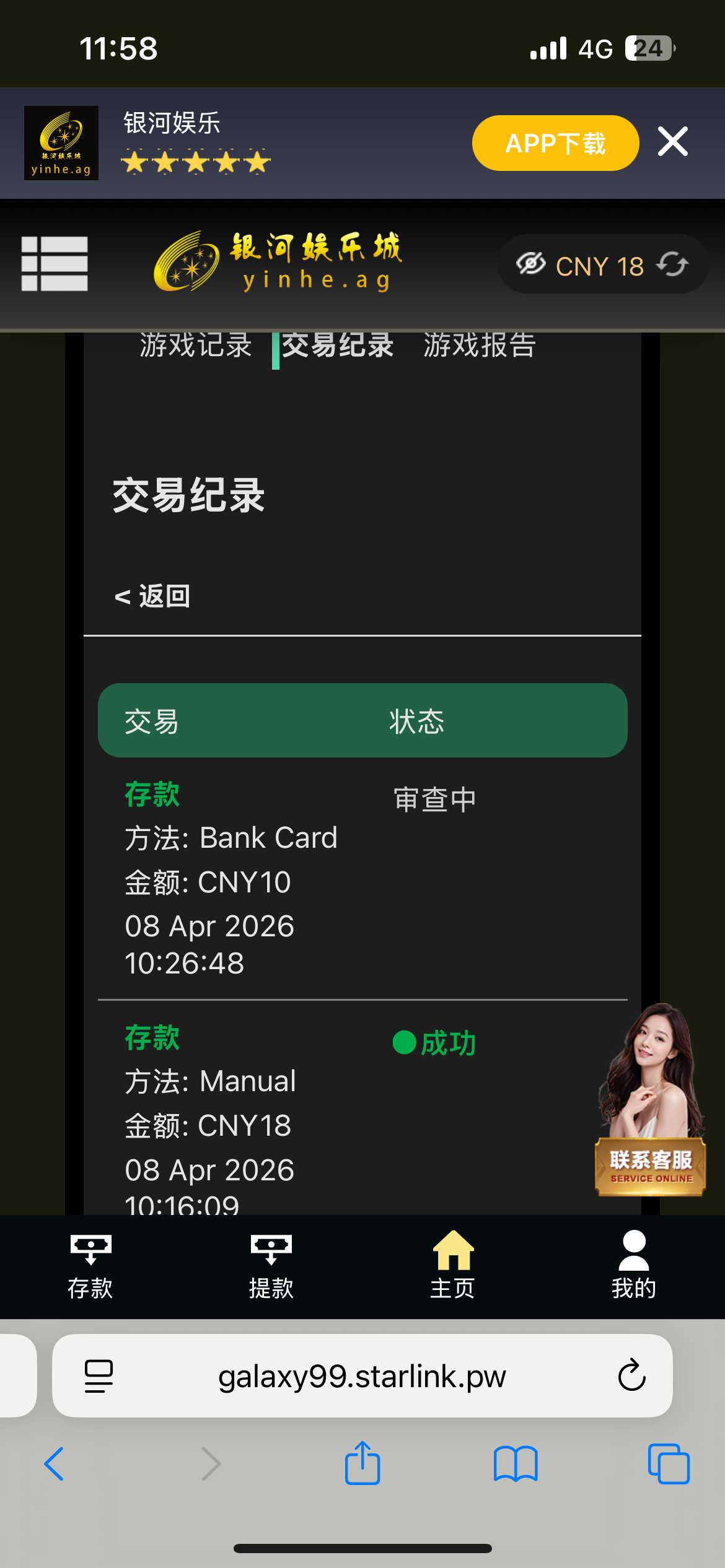Refresh the CNY balance
The width and height of the screenshot is (725, 1568).
(x=673, y=264)
